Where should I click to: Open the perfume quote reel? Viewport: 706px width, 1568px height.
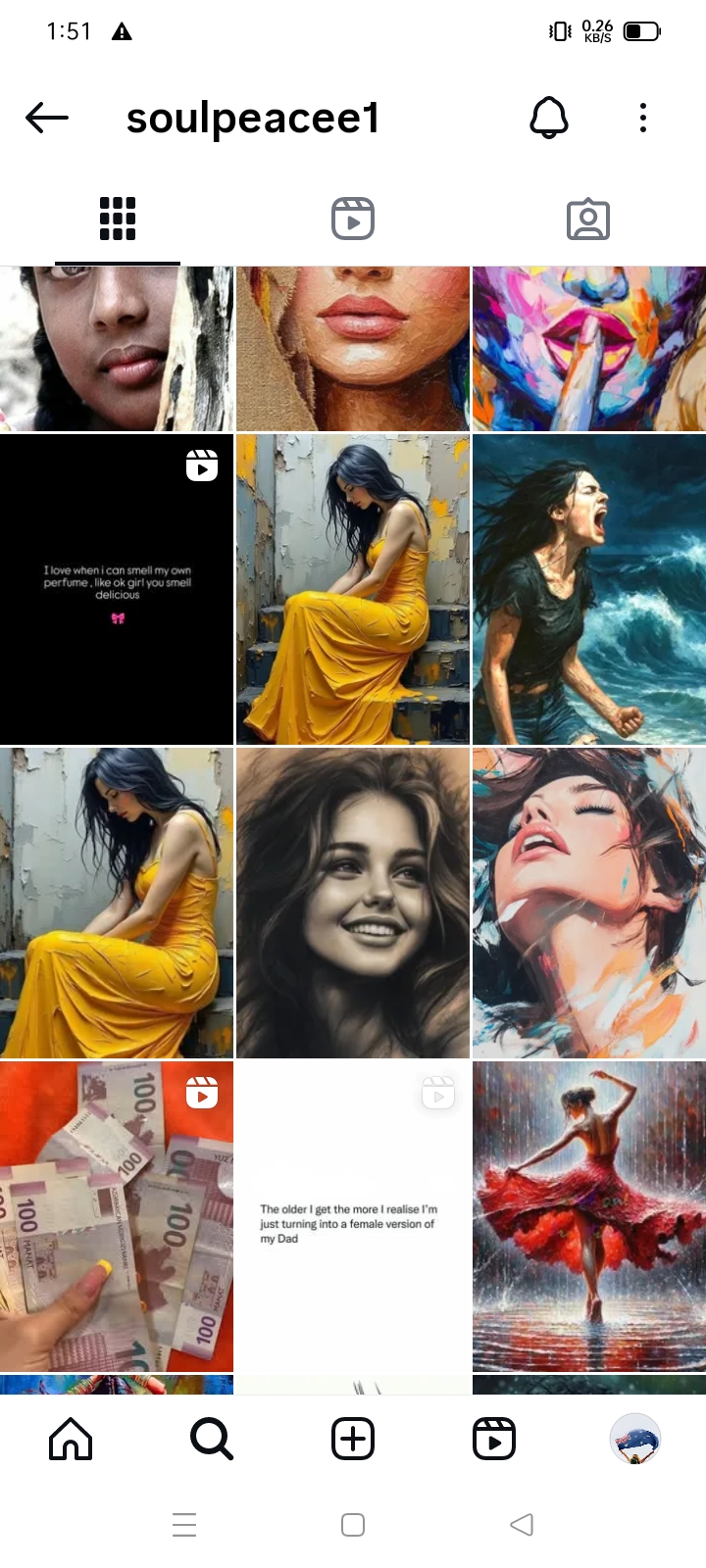coord(117,589)
